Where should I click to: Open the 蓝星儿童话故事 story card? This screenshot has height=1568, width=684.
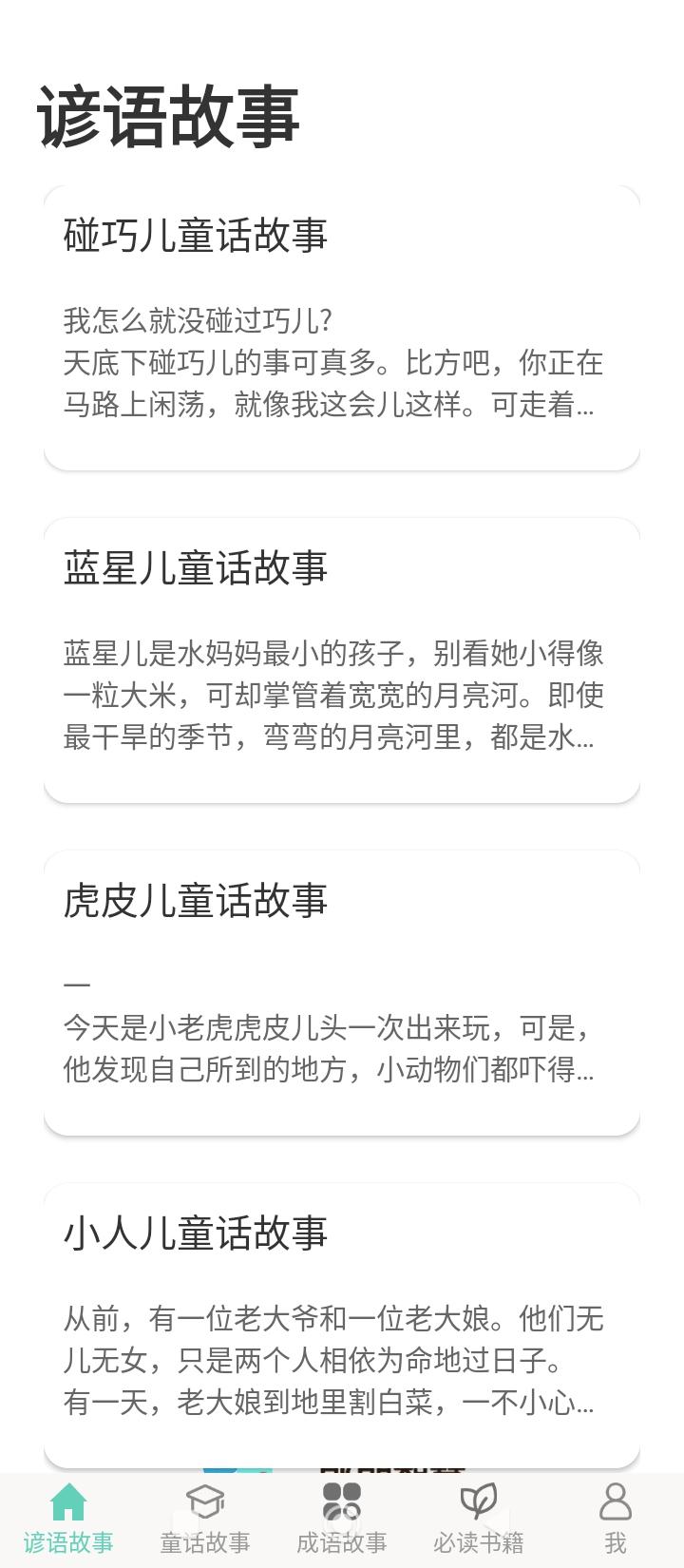click(342, 660)
